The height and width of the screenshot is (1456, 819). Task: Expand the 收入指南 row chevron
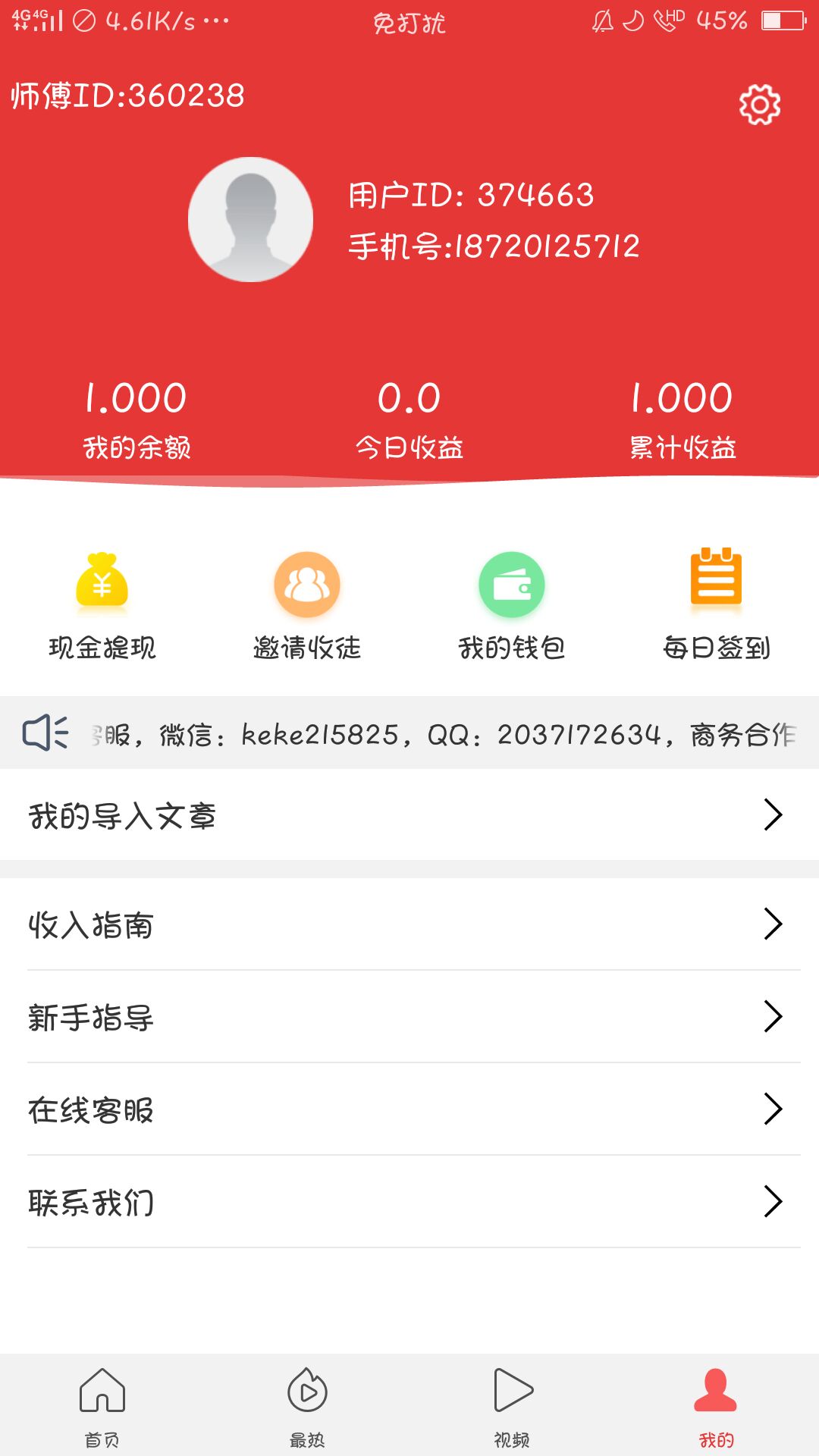pyautogui.click(x=775, y=925)
